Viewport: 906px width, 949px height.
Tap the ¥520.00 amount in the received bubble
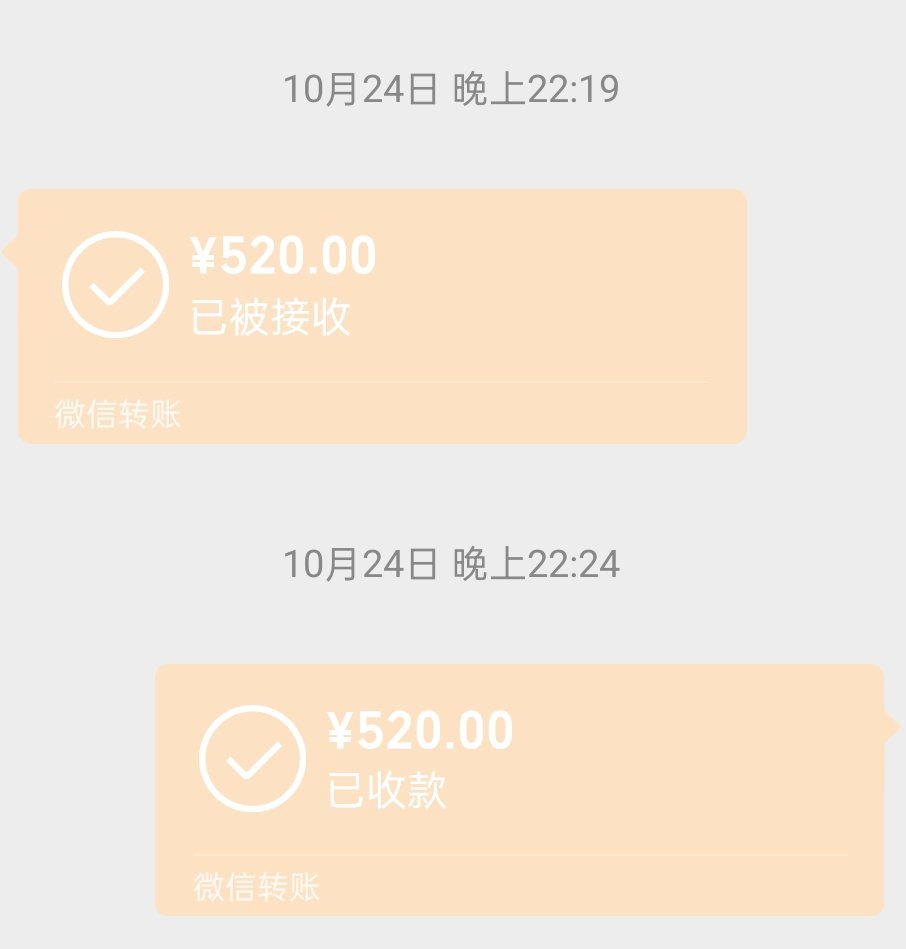pyautogui.click(x=283, y=256)
